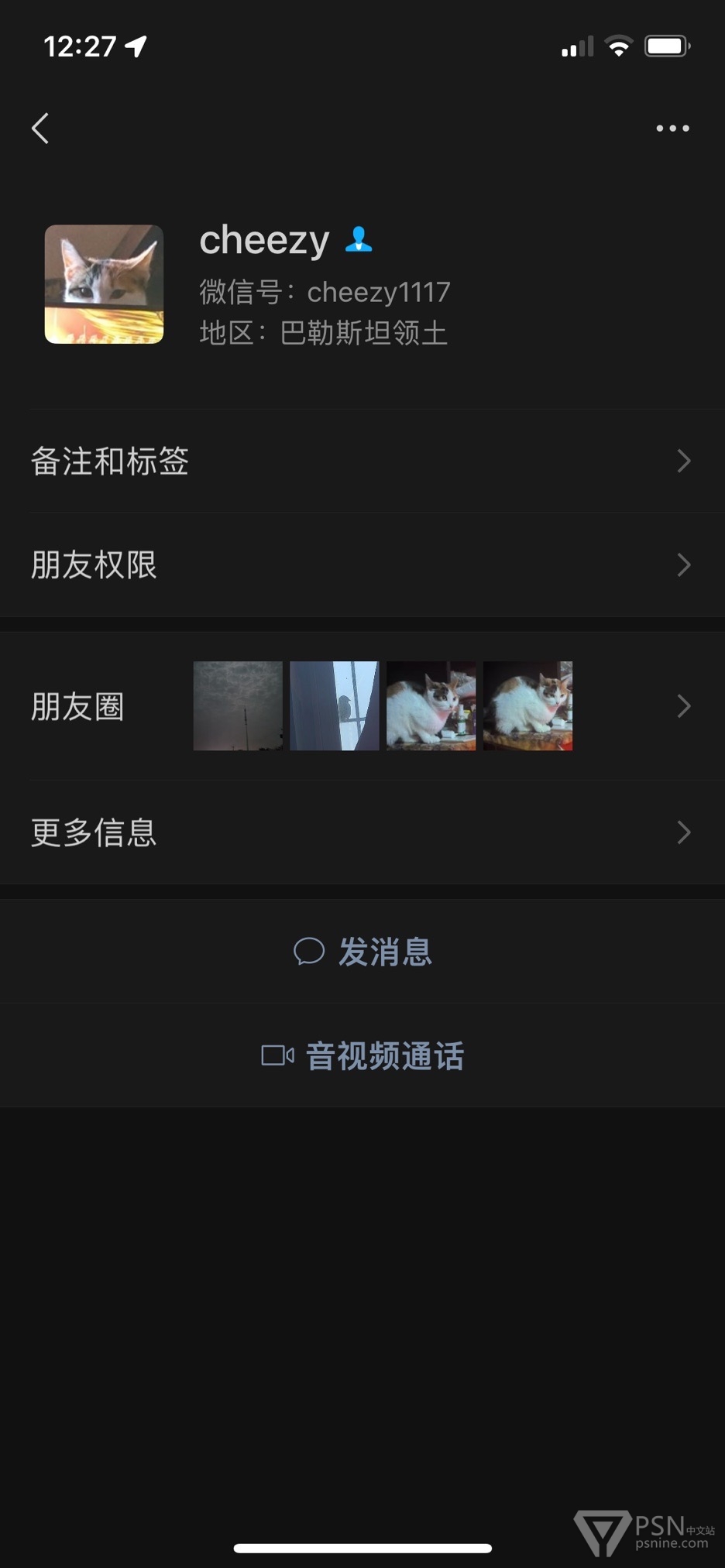Open 更多信息 row
725x1568 pixels.
click(362, 832)
